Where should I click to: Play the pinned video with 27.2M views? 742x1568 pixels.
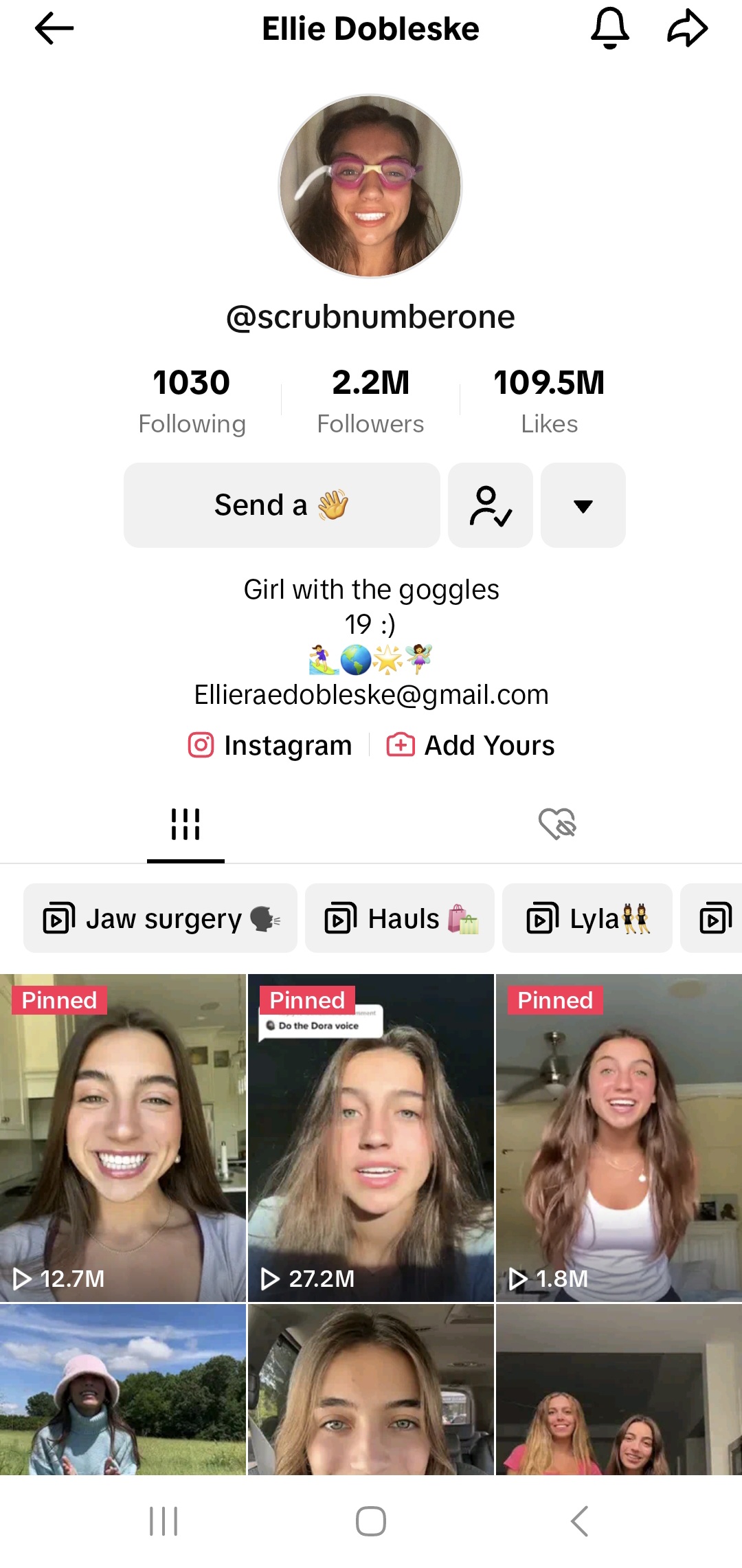(371, 1138)
